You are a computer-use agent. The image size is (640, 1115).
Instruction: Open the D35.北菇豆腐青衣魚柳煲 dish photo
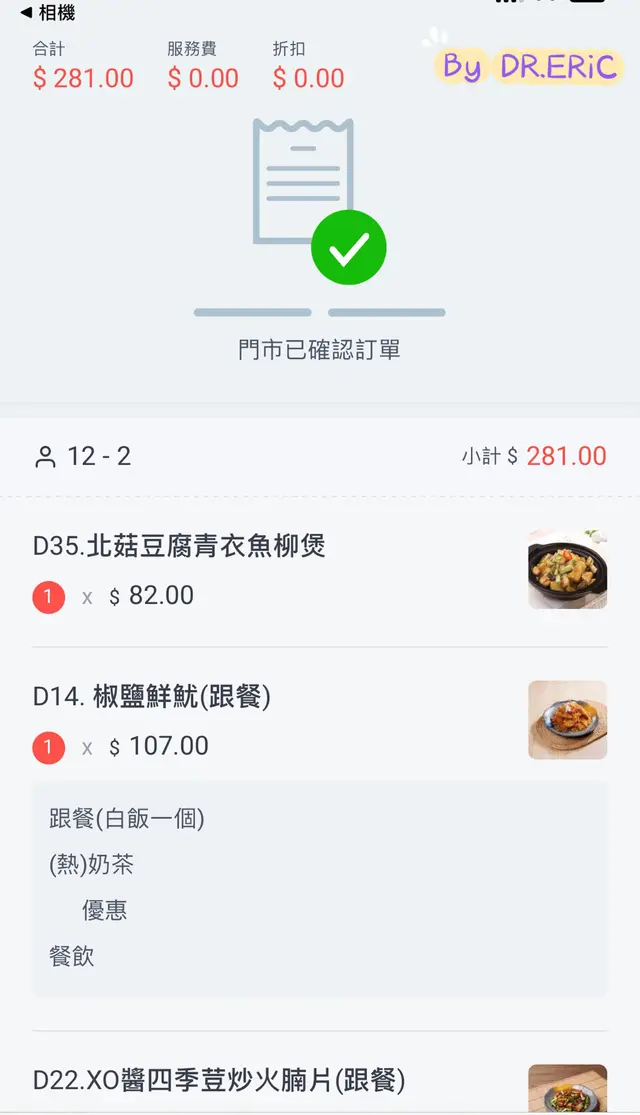567,569
